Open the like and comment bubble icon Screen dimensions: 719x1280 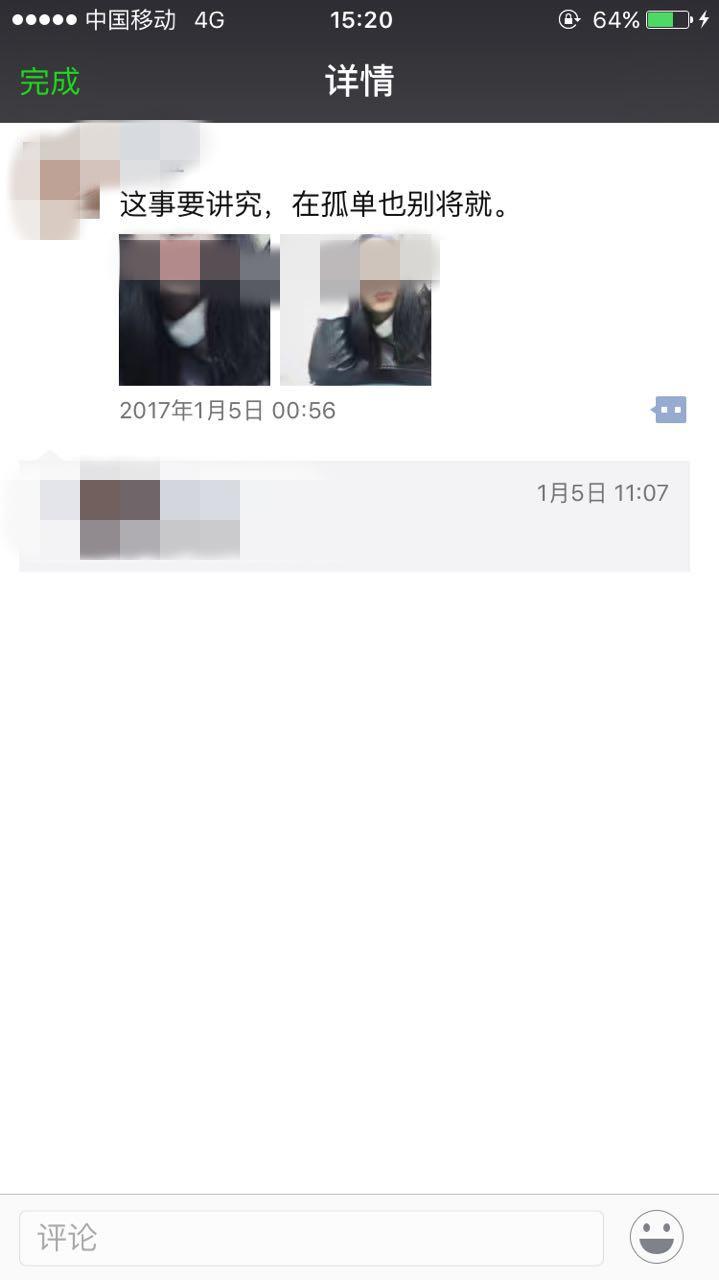pos(670,409)
